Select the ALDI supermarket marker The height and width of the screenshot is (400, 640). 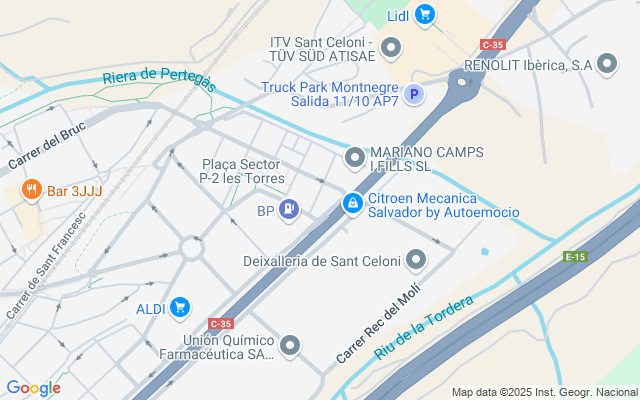coord(180,307)
